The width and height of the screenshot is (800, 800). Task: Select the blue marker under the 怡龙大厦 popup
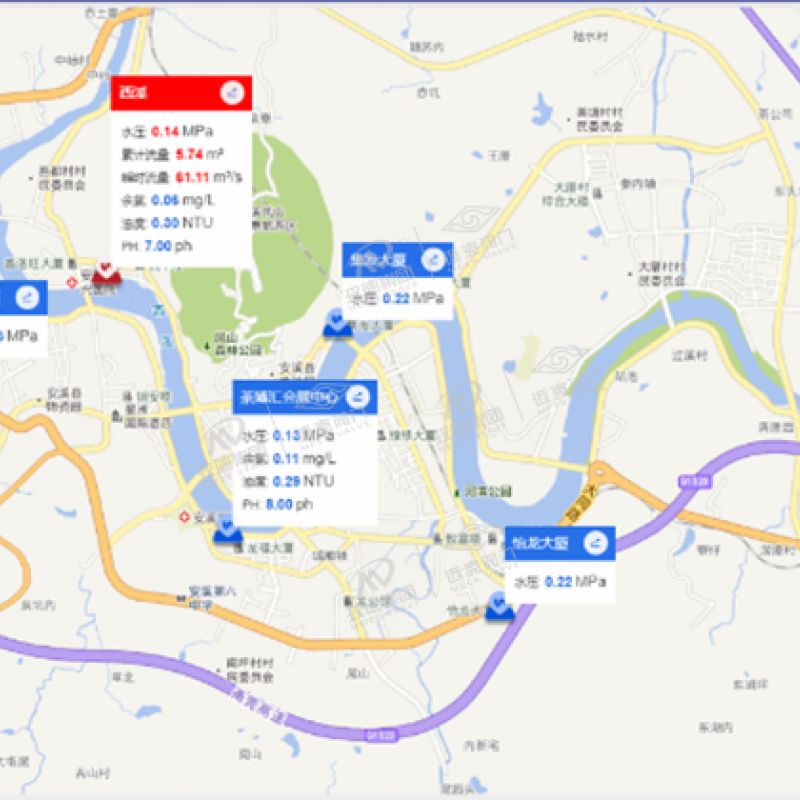tap(498, 609)
